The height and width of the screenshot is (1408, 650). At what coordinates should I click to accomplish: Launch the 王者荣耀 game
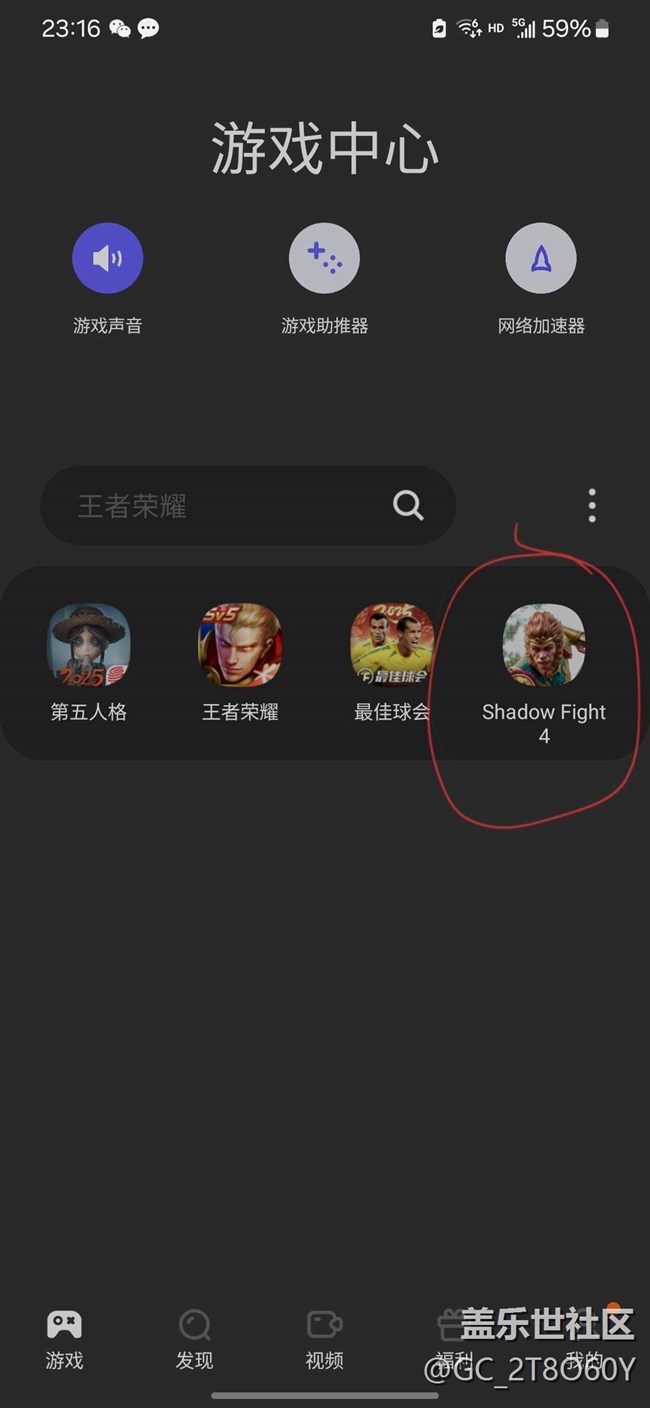(x=240, y=646)
